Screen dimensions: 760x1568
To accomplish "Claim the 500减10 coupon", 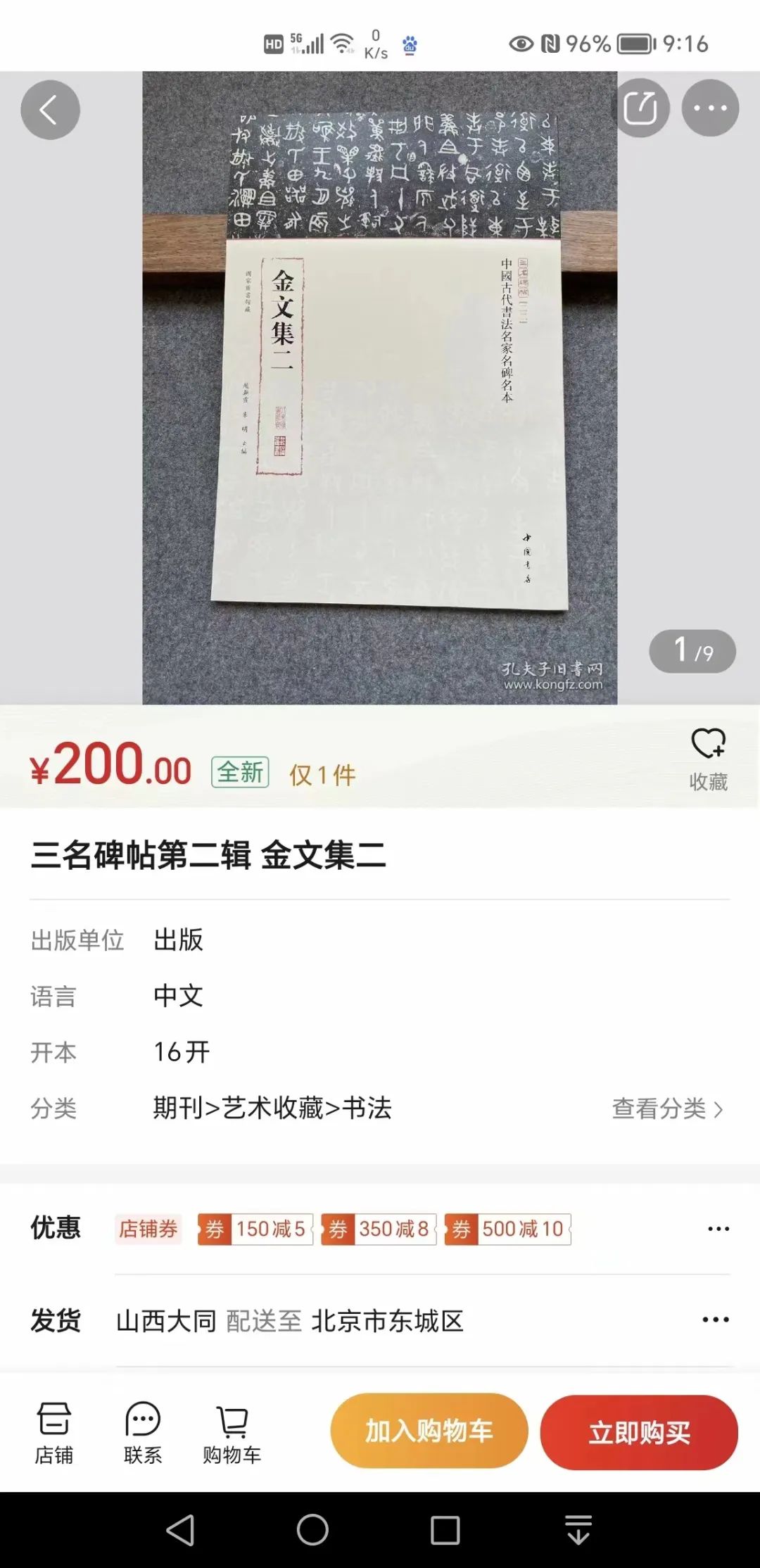I will pos(508,1229).
